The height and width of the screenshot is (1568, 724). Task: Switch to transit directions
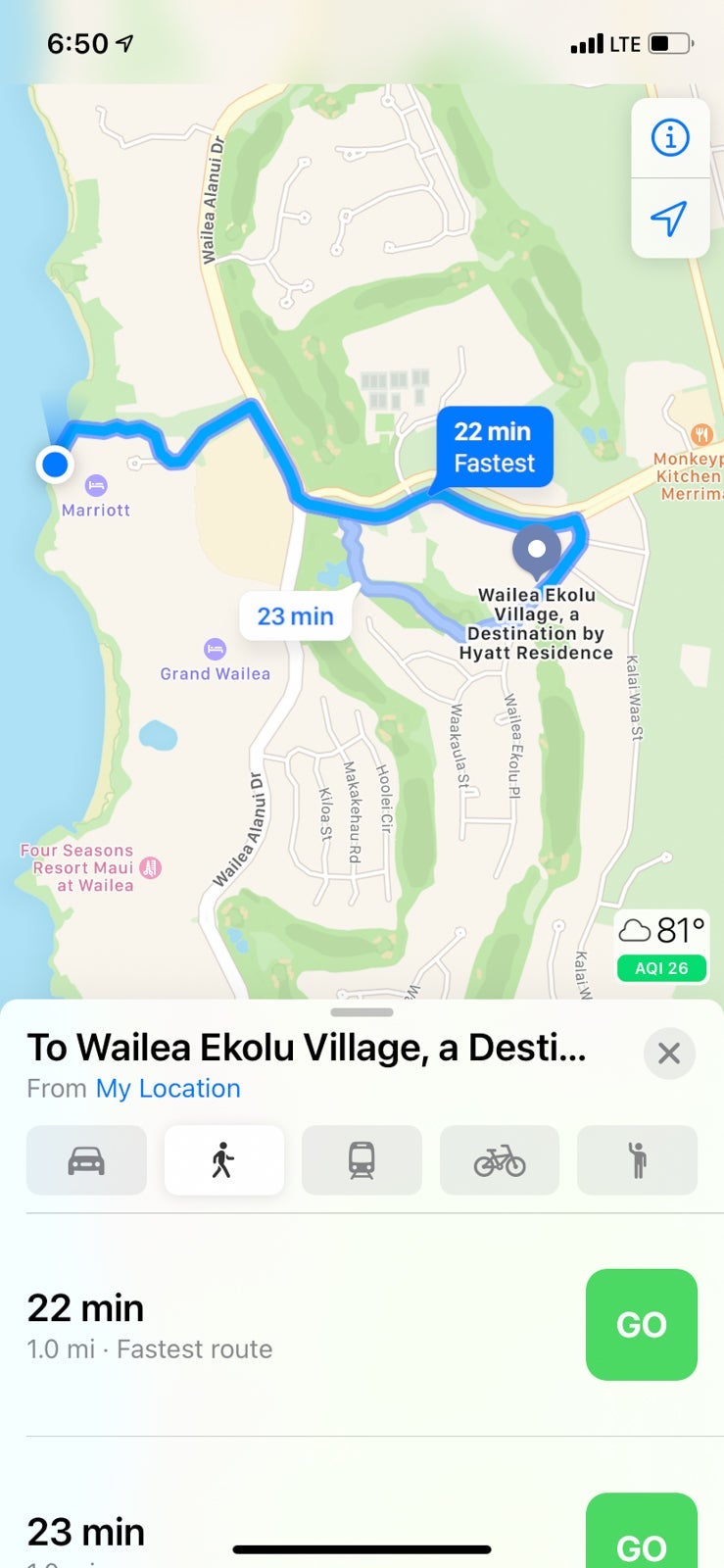362,1160
